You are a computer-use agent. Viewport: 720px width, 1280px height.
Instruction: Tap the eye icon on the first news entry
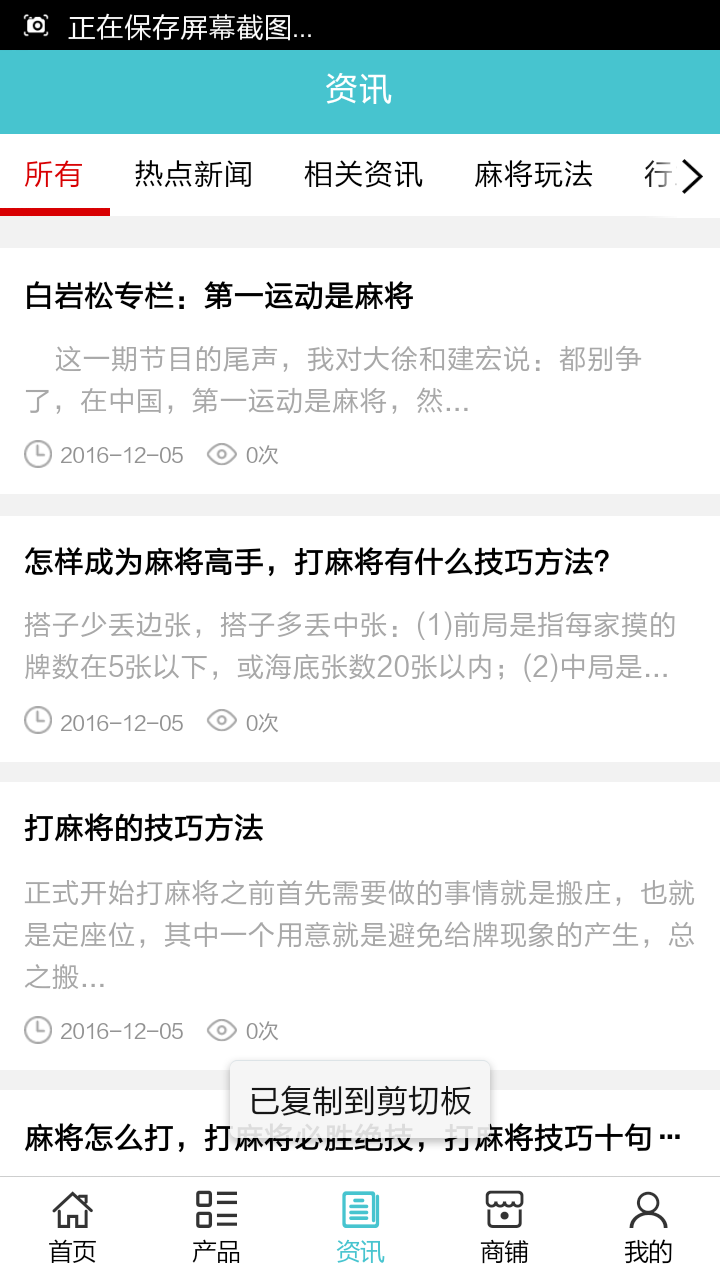pyautogui.click(x=221, y=454)
